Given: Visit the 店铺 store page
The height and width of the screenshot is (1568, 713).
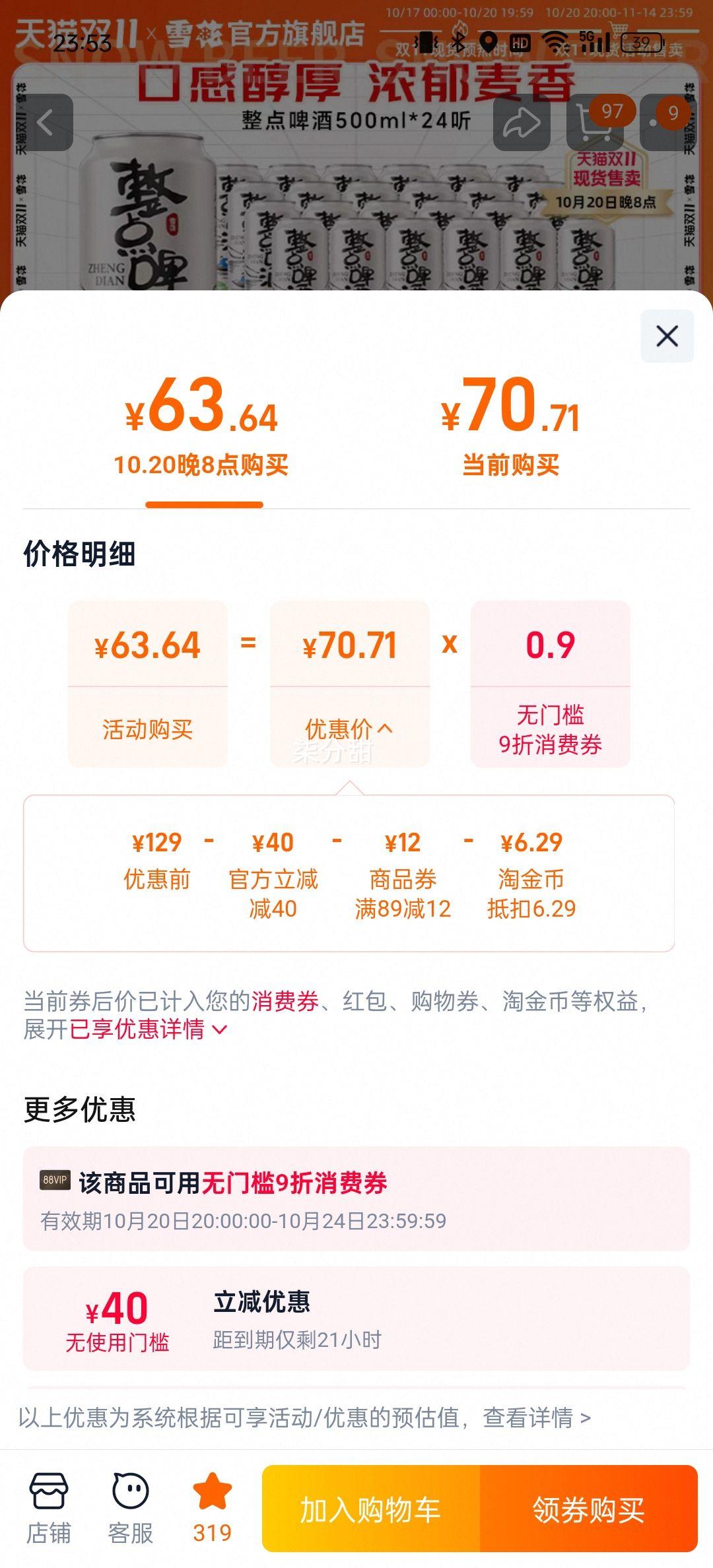Looking at the screenshot, I should 48,1509.
